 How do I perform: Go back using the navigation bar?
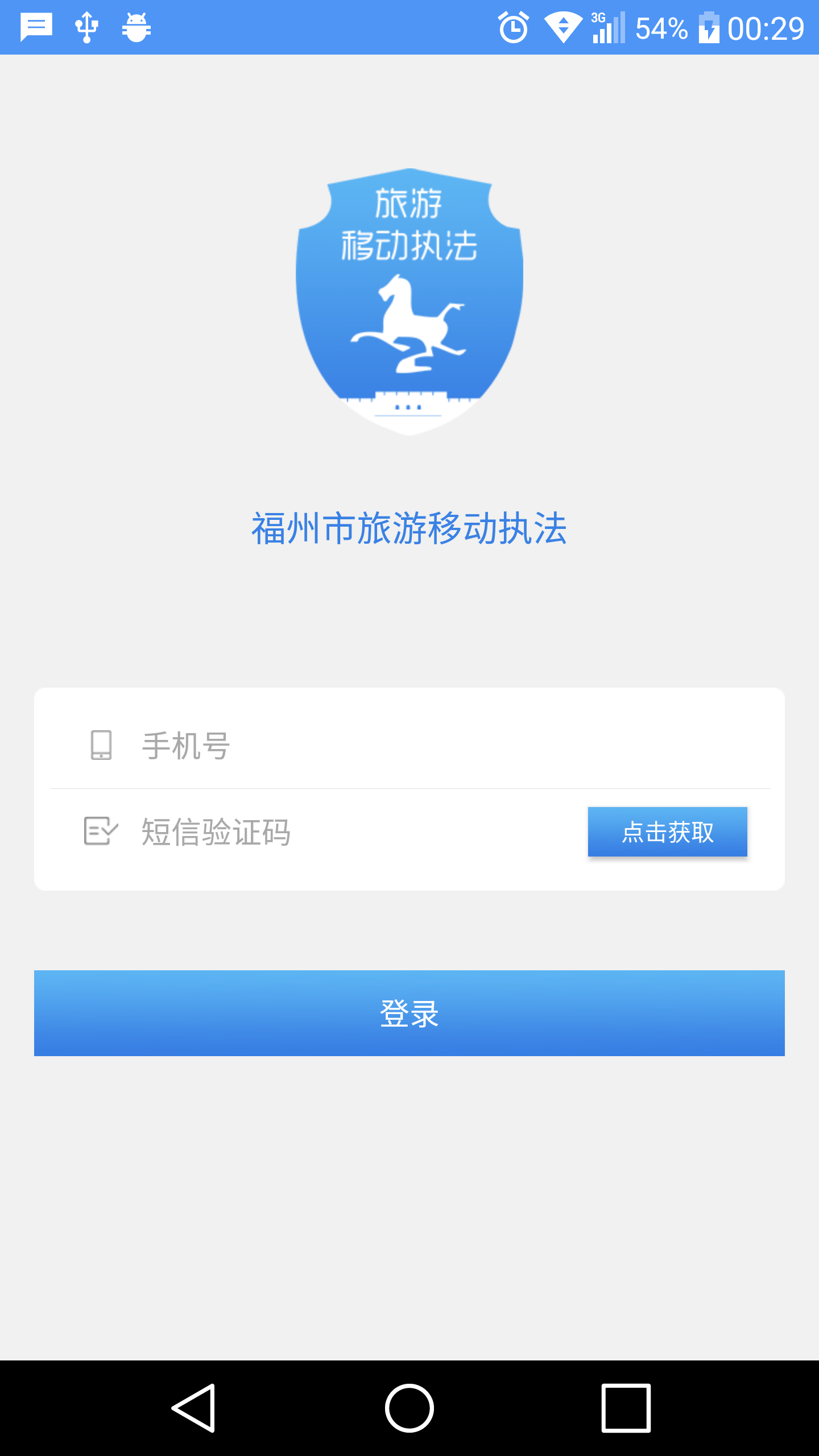[193, 1408]
